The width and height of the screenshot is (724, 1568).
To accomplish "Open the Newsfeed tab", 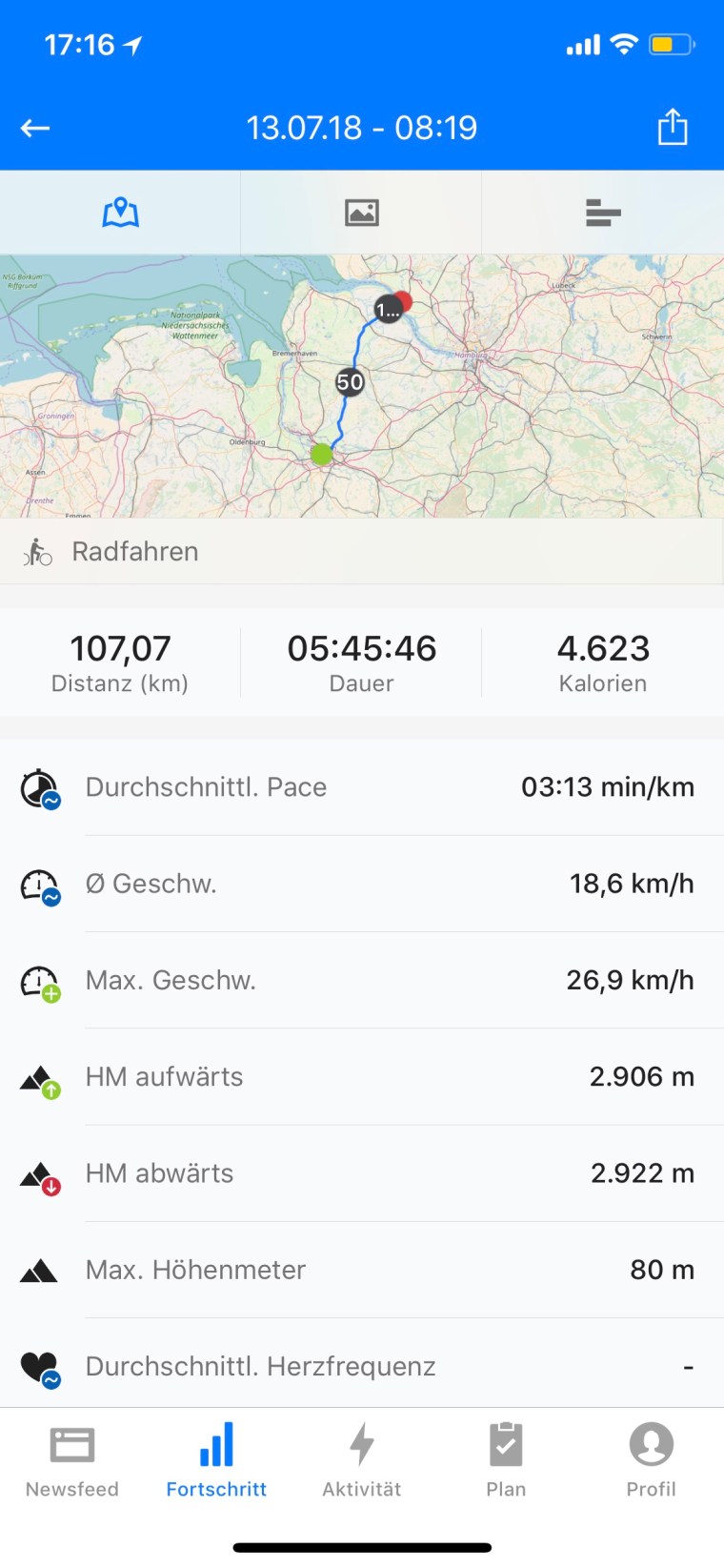I will (x=72, y=1460).
